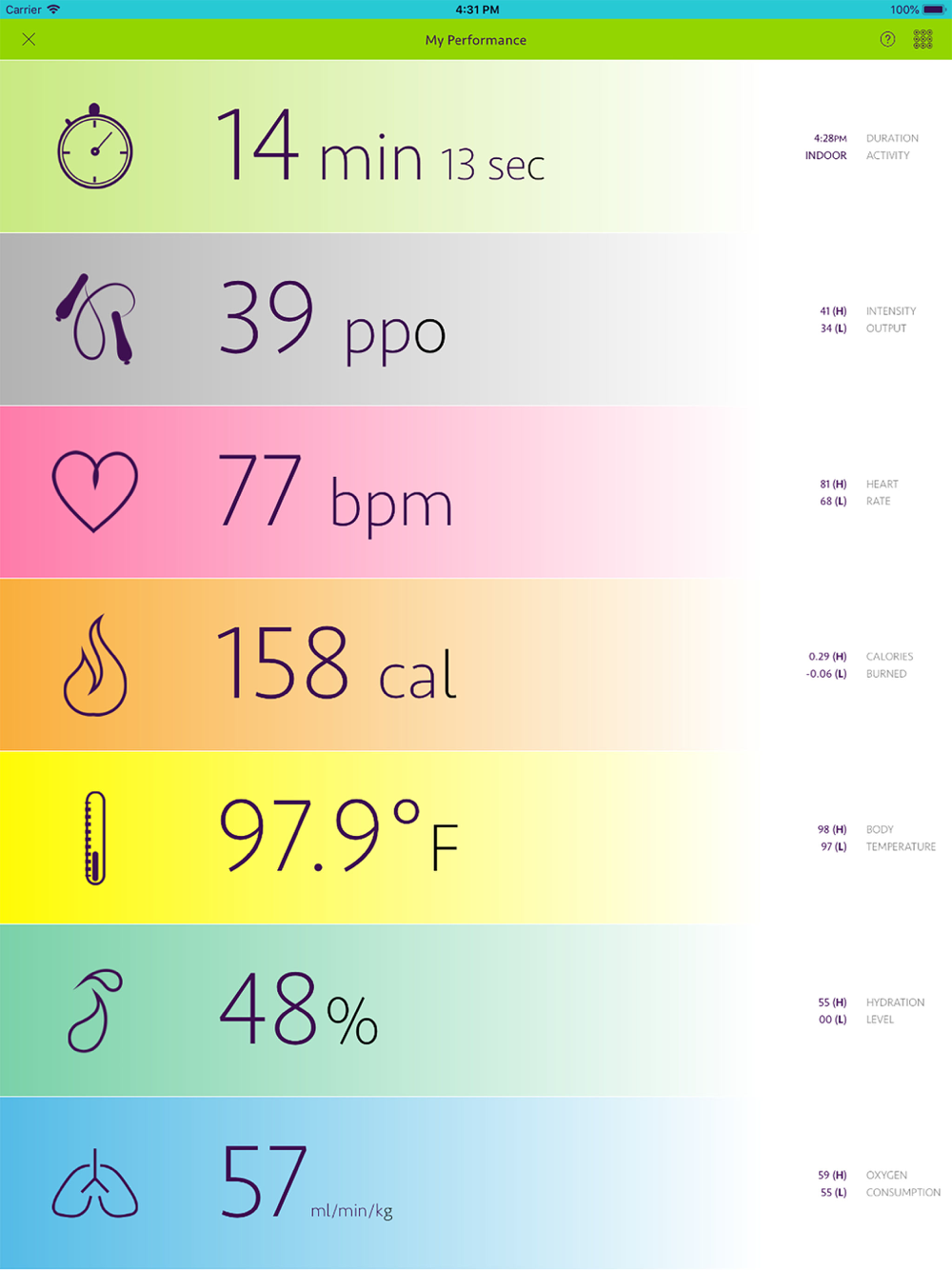This screenshot has height=1270, width=952.
Task: Open the help question mark icon
Action: [887, 39]
